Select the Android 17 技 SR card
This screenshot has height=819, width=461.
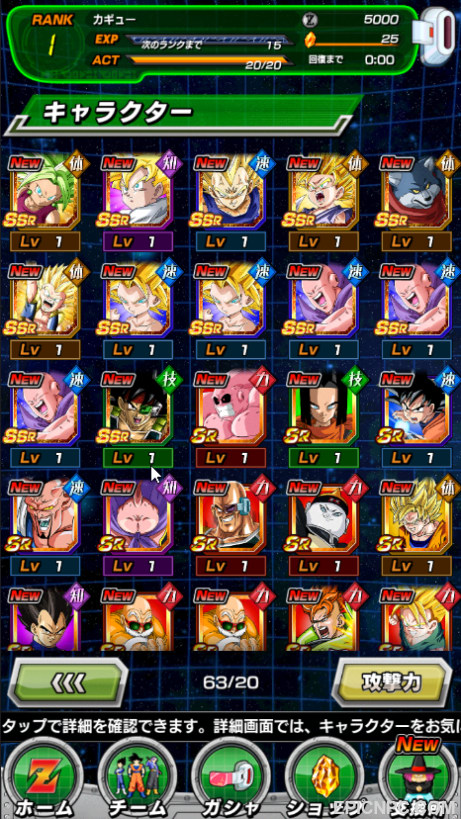pos(323,407)
